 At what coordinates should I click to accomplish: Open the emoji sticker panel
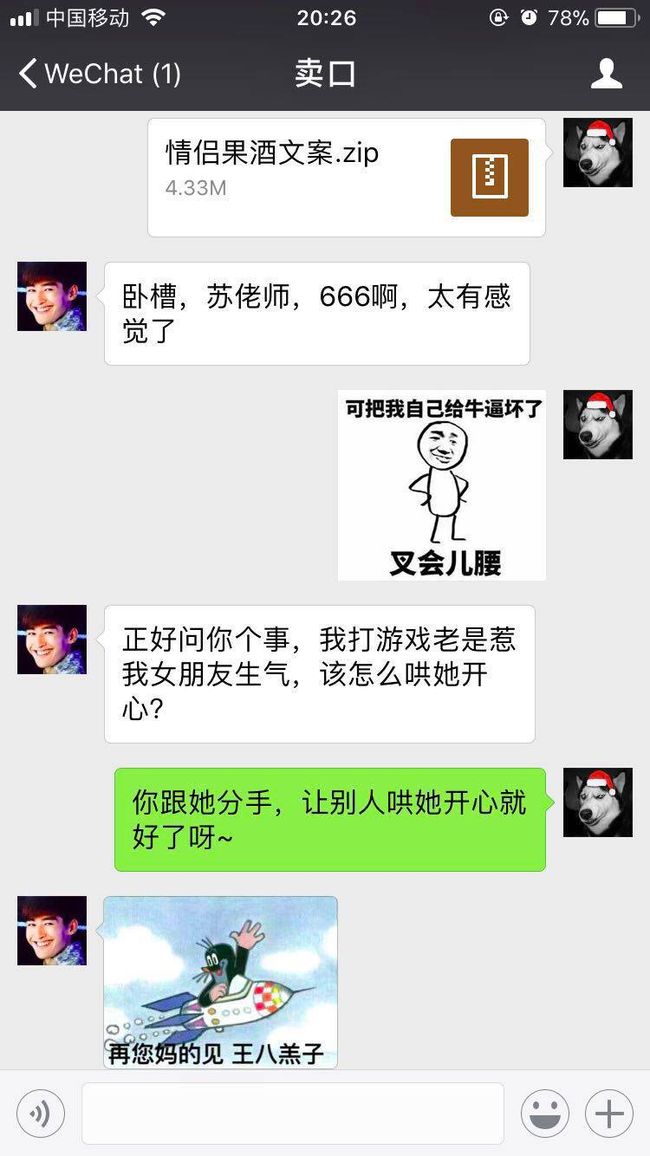click(x=545, y=1113)
